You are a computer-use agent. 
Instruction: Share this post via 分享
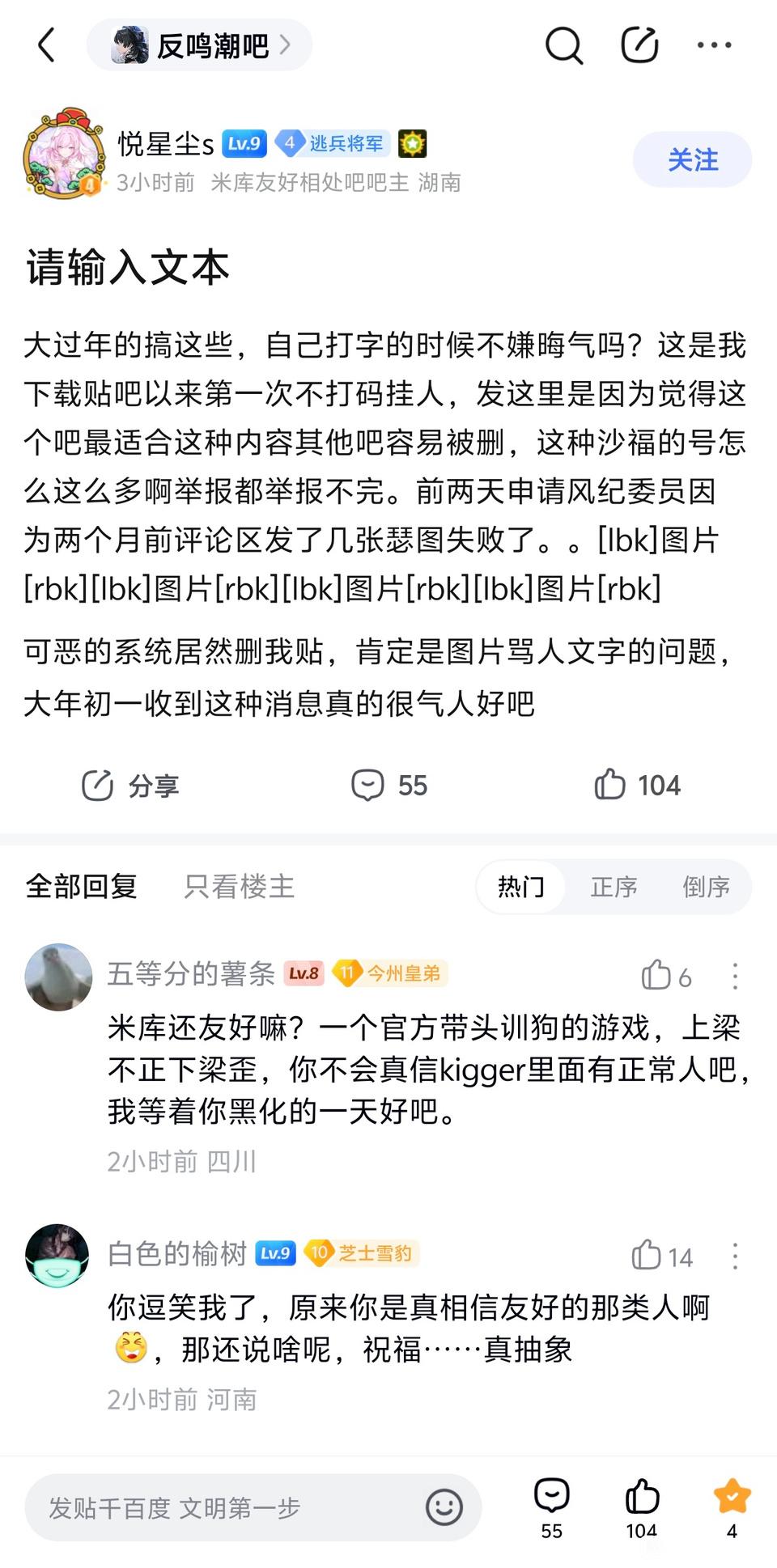coord(131,786)
